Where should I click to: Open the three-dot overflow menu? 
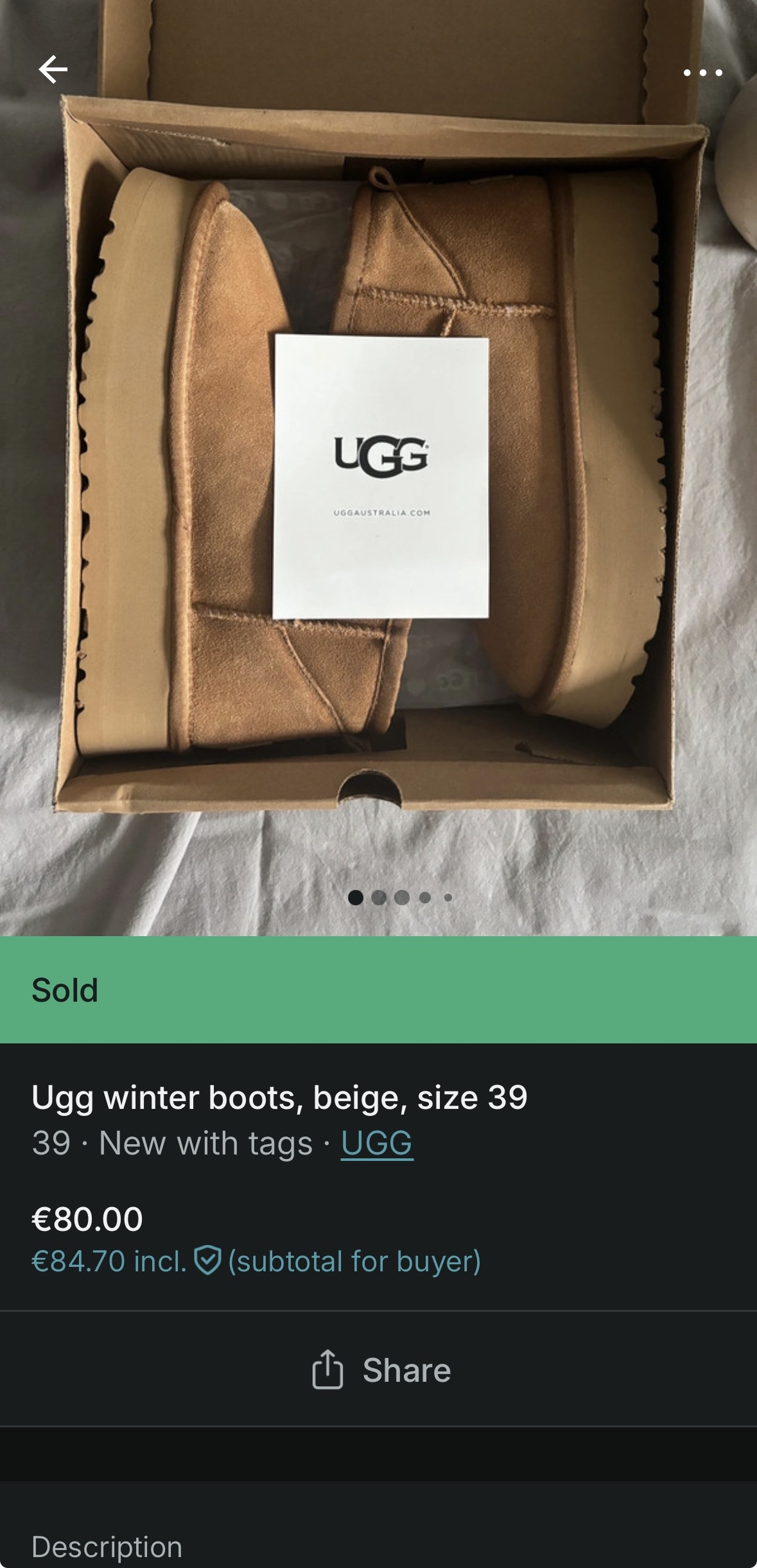tap(702, 73)
